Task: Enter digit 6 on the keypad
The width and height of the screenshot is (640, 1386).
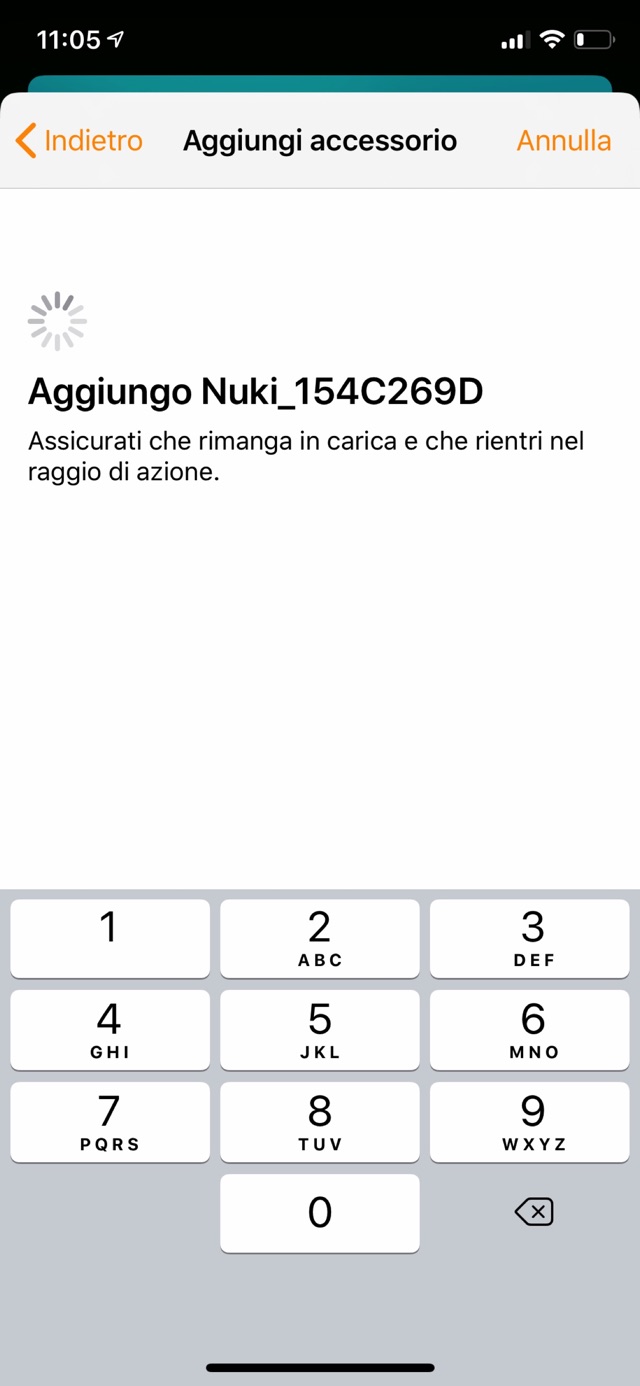Action: pyautogui.click(x=530, y=1030)
